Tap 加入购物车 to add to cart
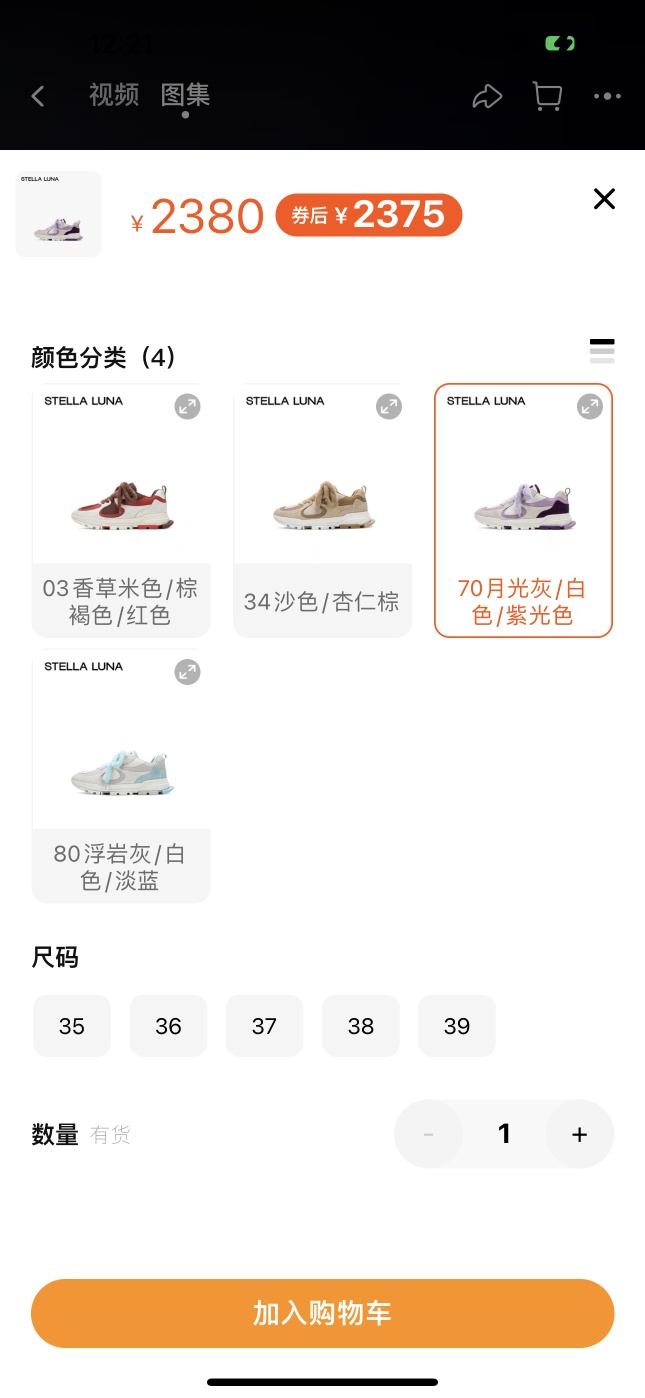Screen dimensions: 645x1398 click(322, 1313)
